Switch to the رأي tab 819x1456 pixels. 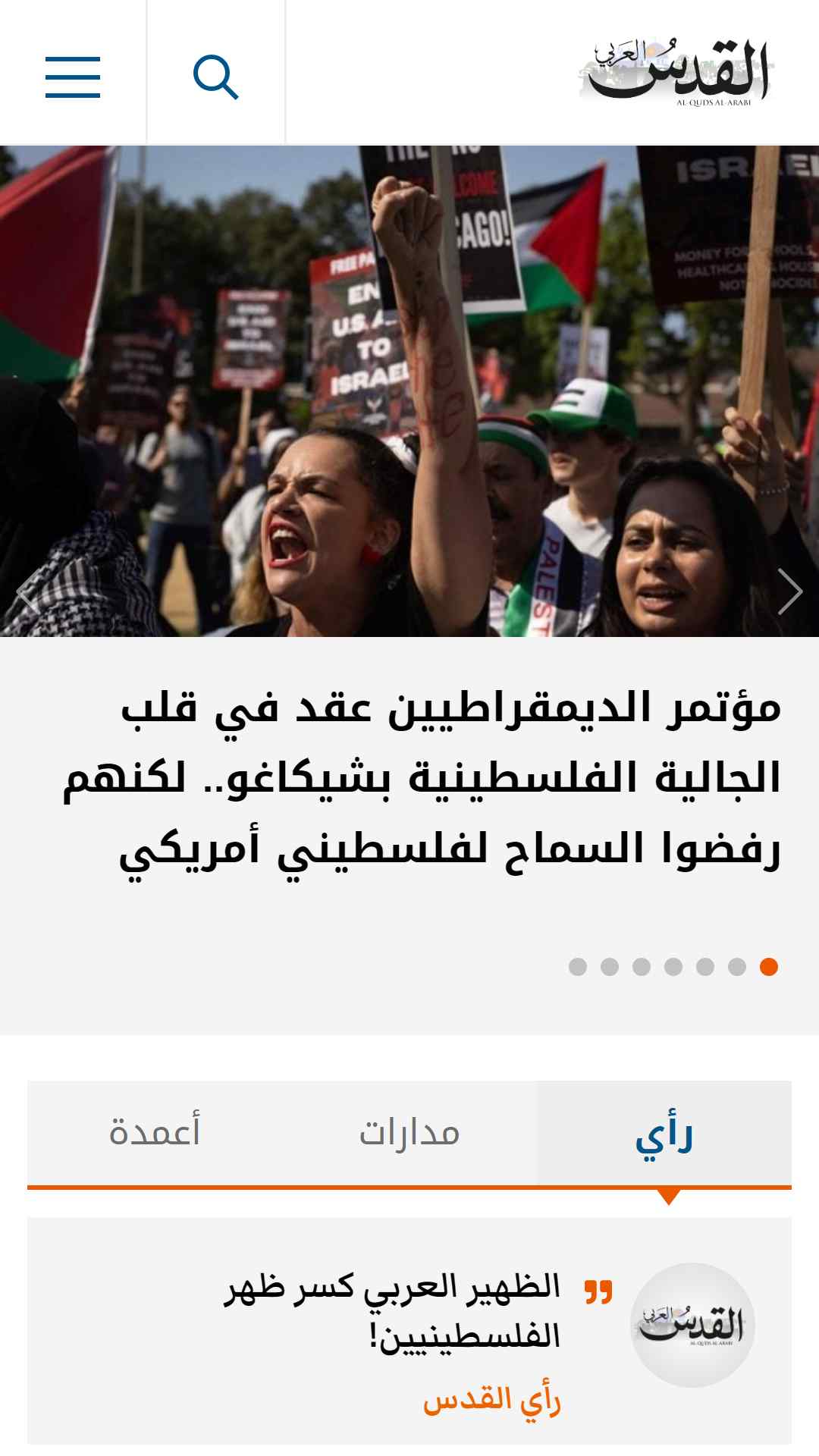tap(664, 1134)
